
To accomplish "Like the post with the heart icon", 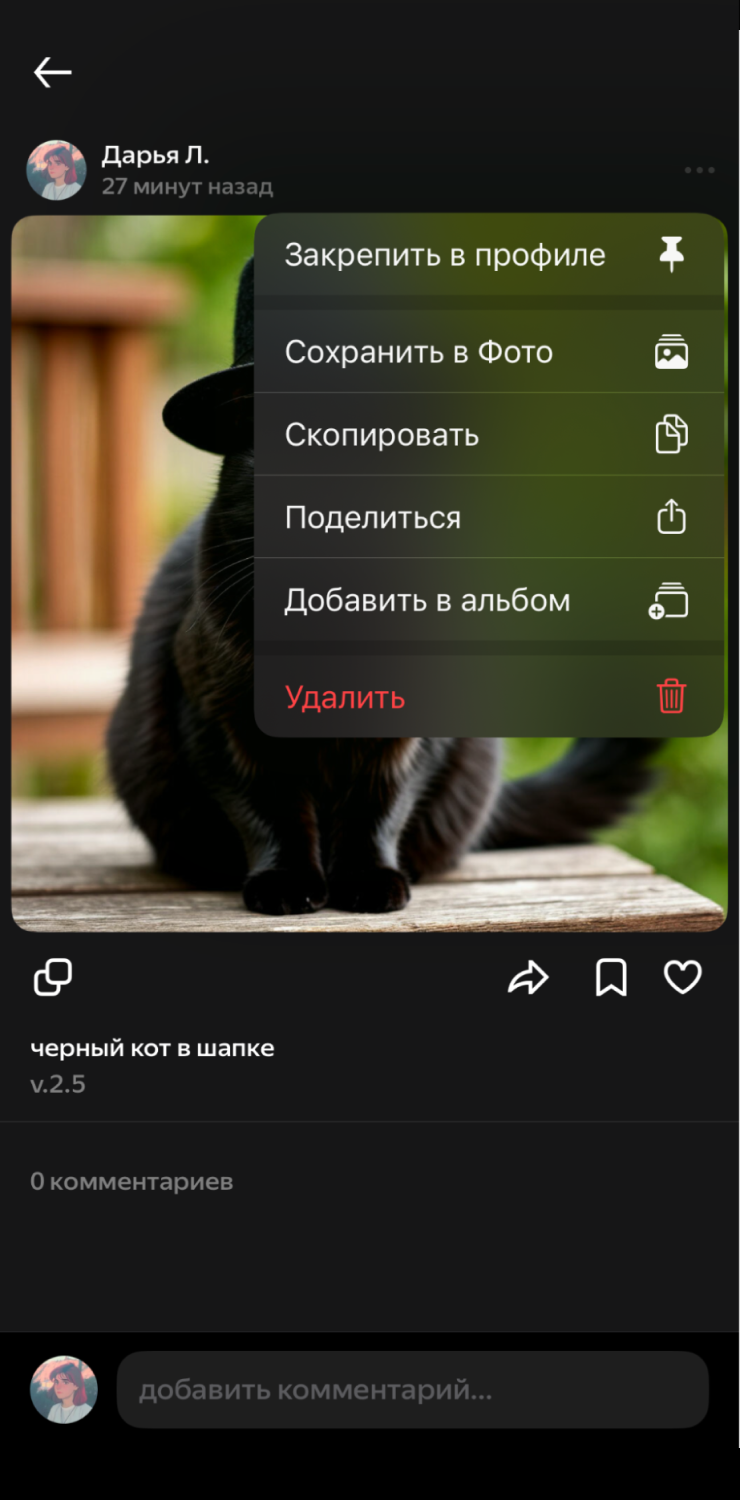I will (683, 977).
